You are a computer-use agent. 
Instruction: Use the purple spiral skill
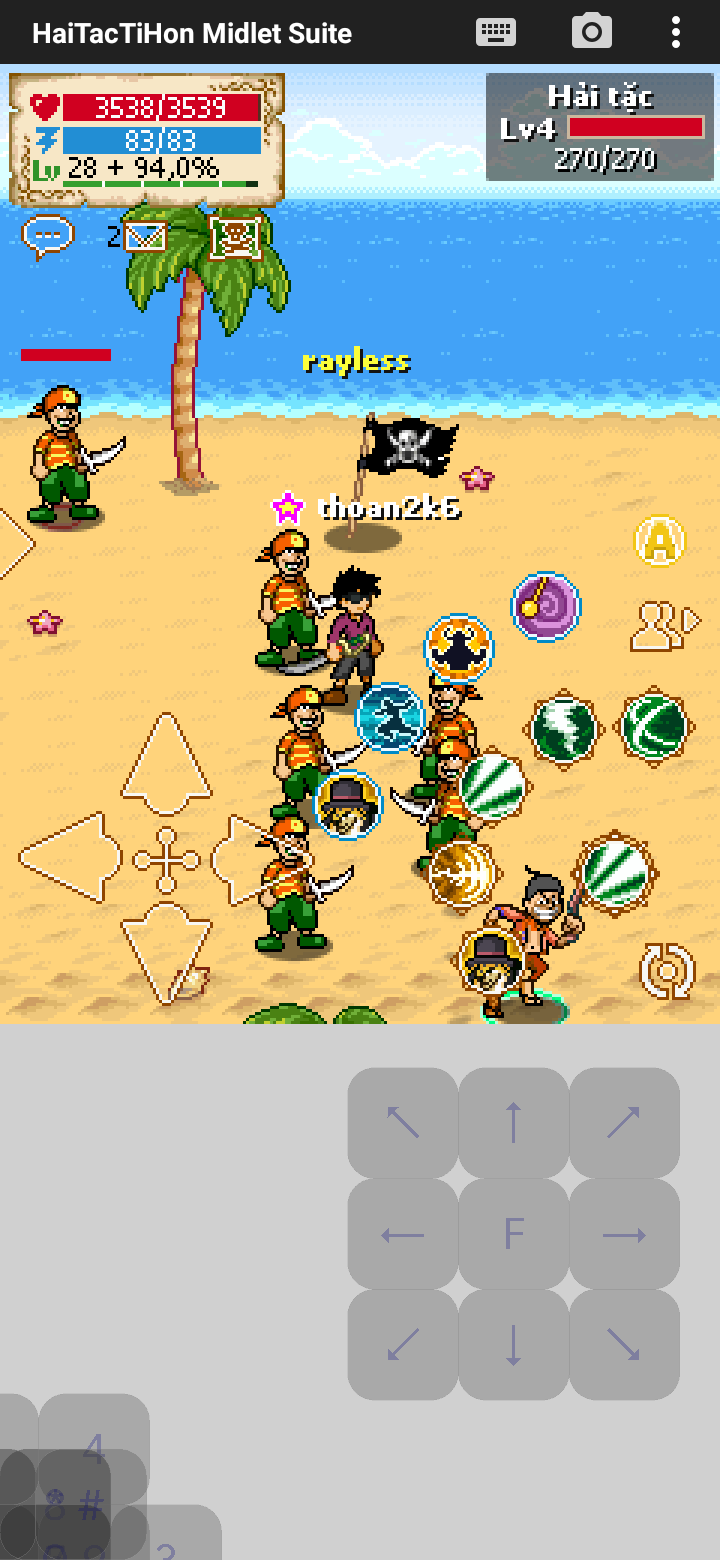[x=546, y=606]
